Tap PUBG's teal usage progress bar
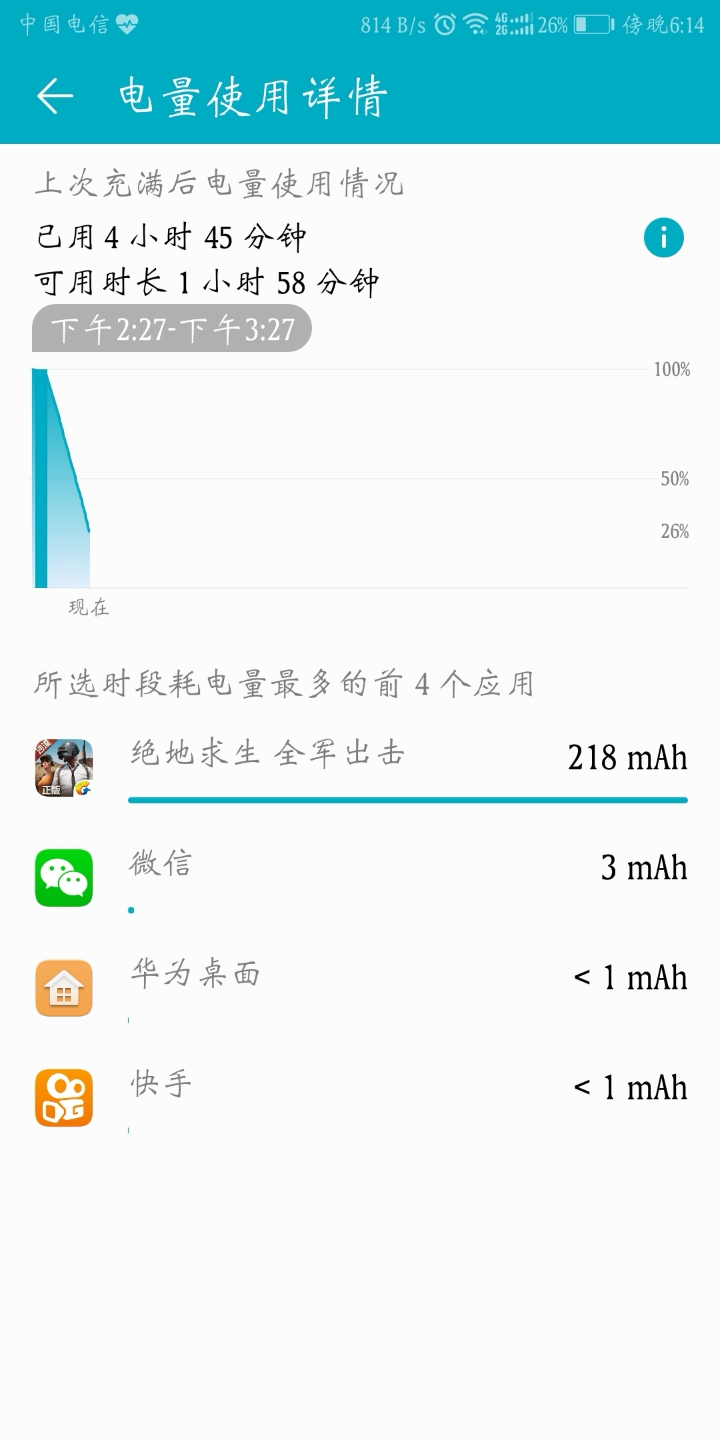This screenshot has height=1440, width=720. tap(407, 799)
